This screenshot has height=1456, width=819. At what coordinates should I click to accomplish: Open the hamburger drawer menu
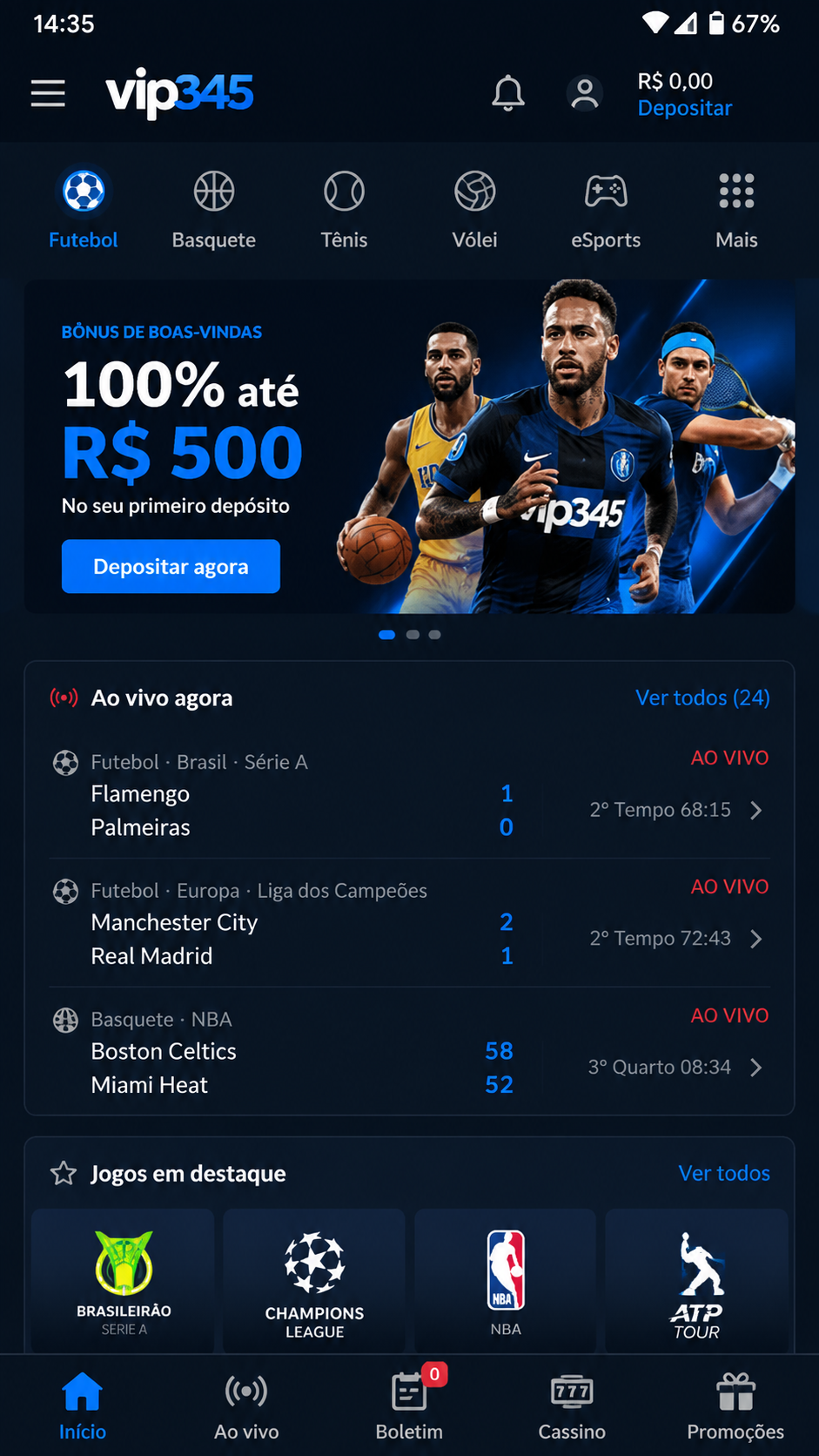48,93
